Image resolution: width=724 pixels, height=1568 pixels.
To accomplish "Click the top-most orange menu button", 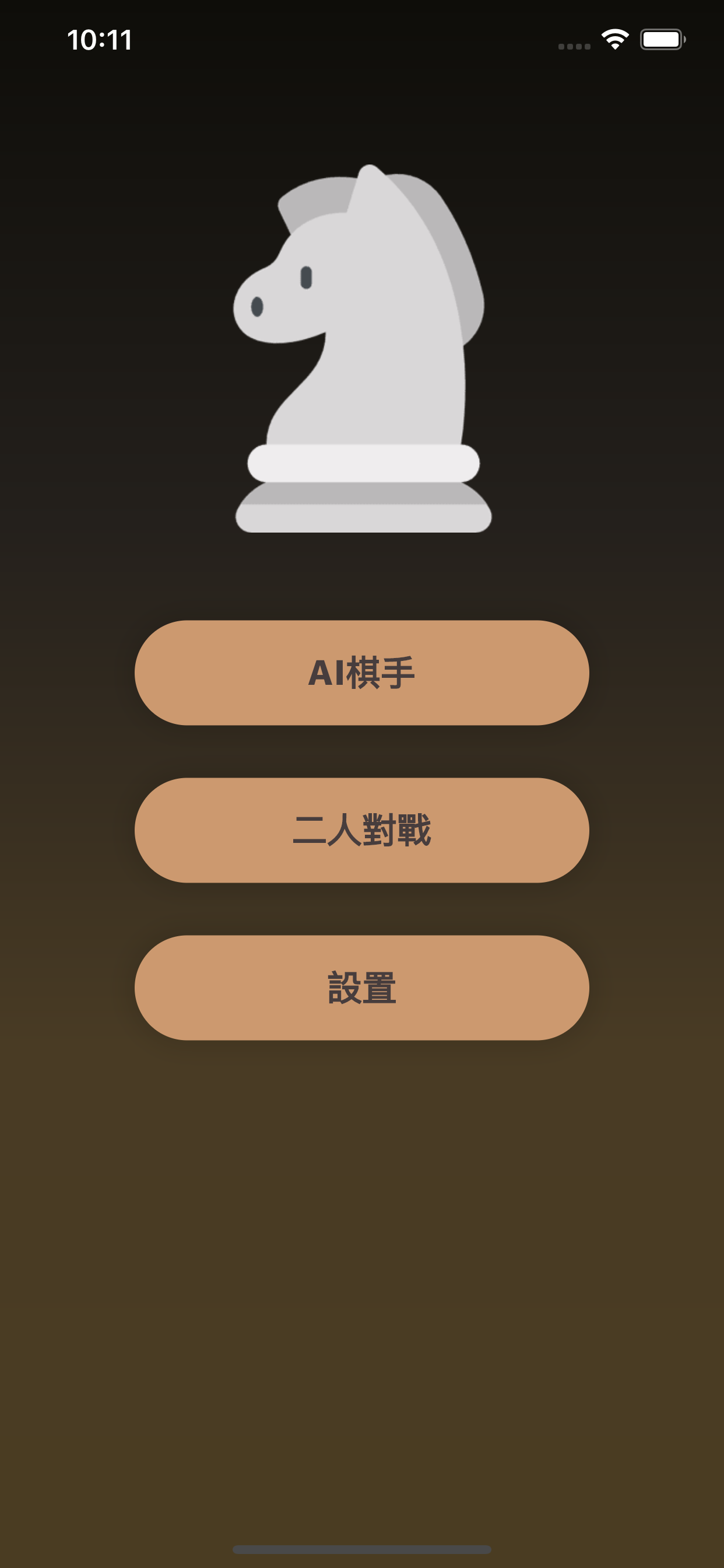I will (361, 673).
